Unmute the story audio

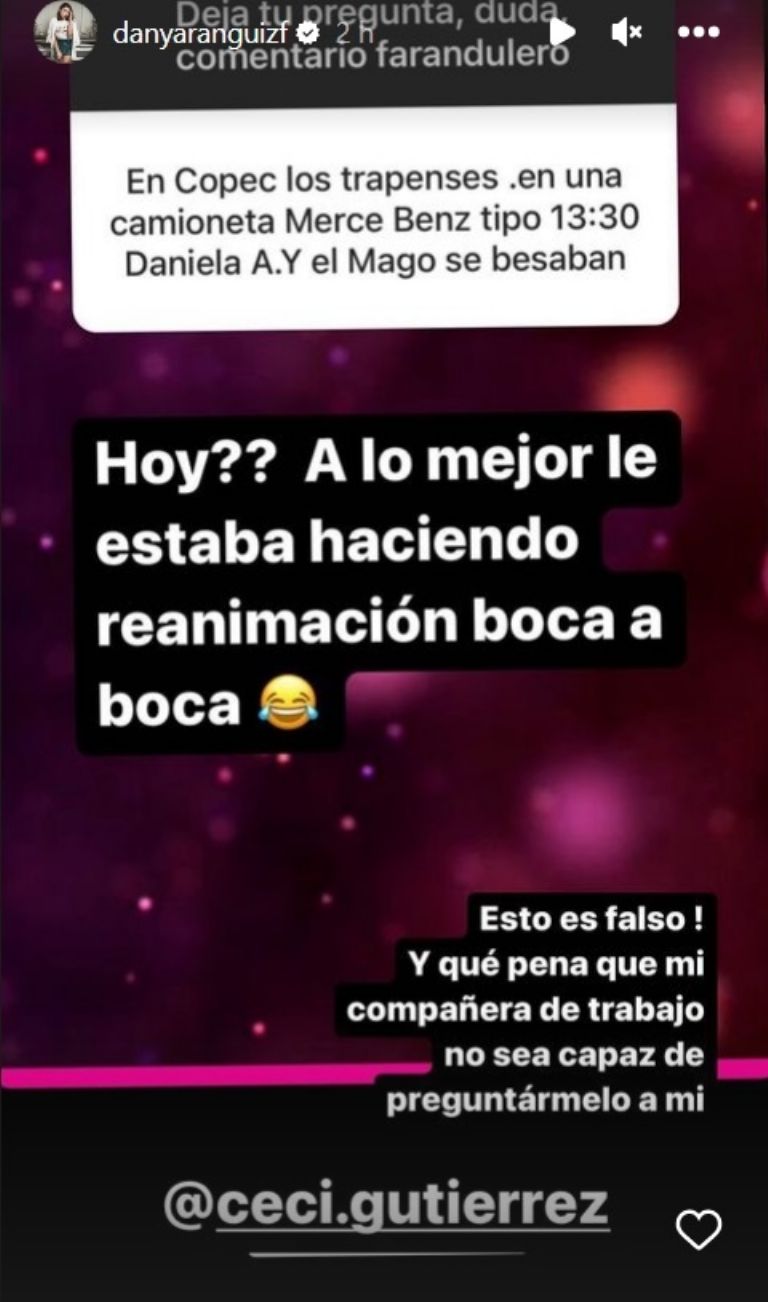click(x=626, y=32)
